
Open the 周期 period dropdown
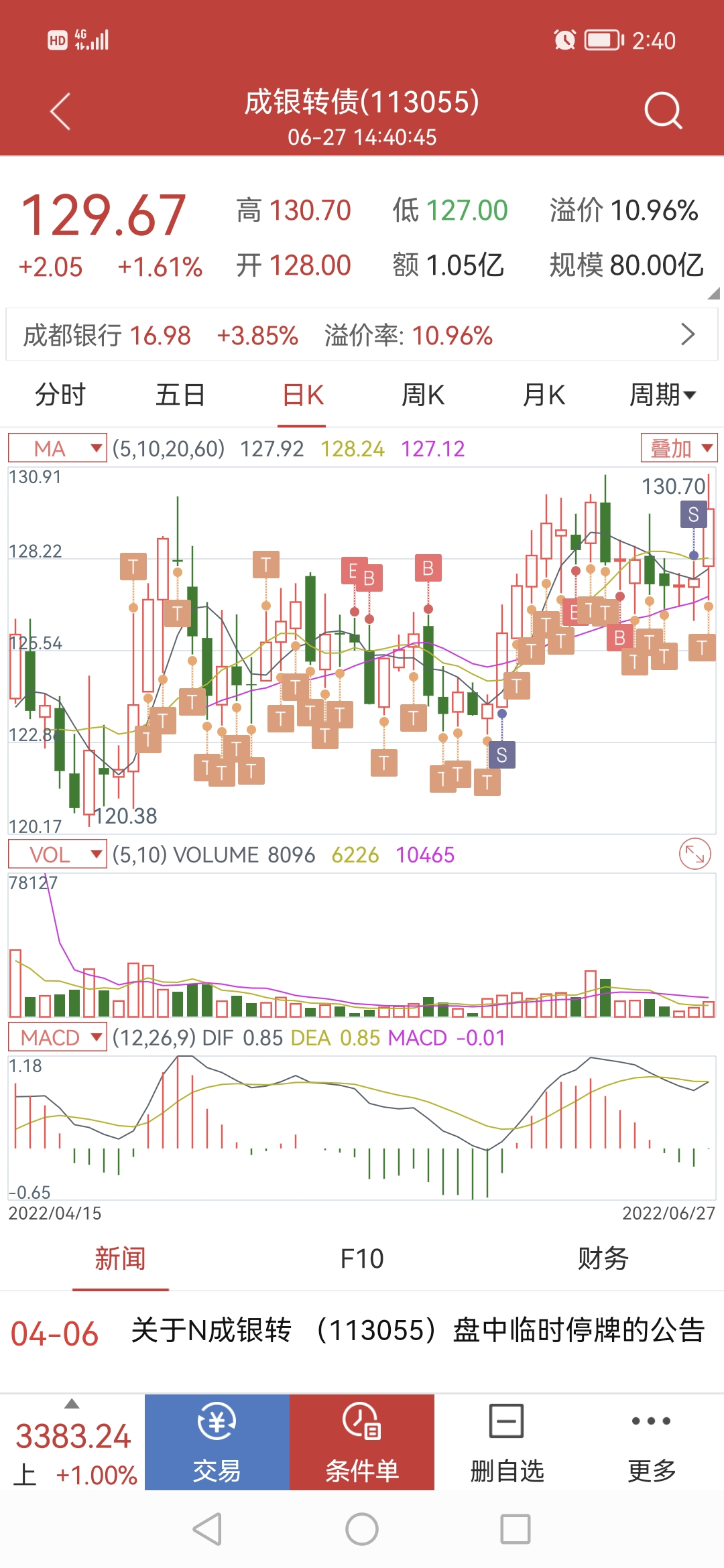pos(662,395)
